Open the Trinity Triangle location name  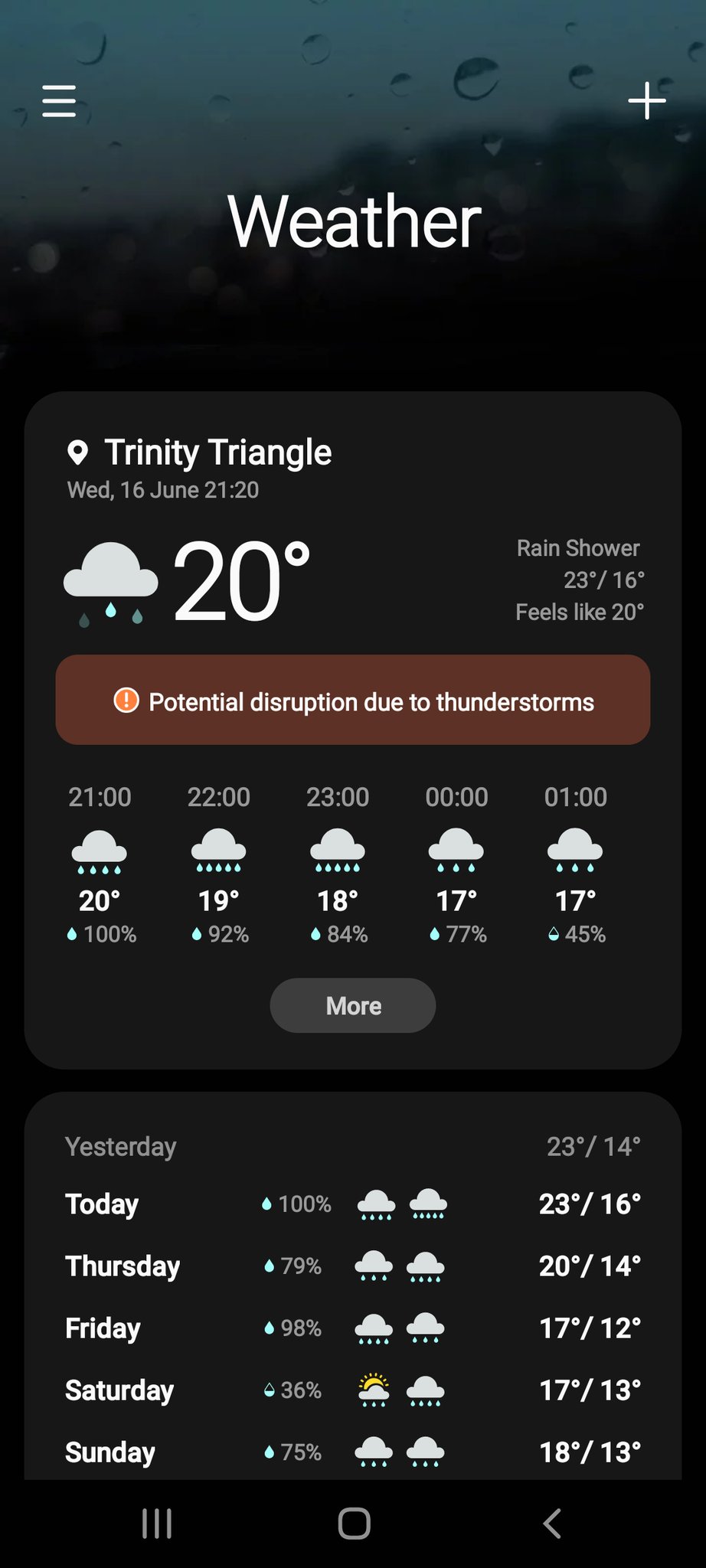click(217, 452)
